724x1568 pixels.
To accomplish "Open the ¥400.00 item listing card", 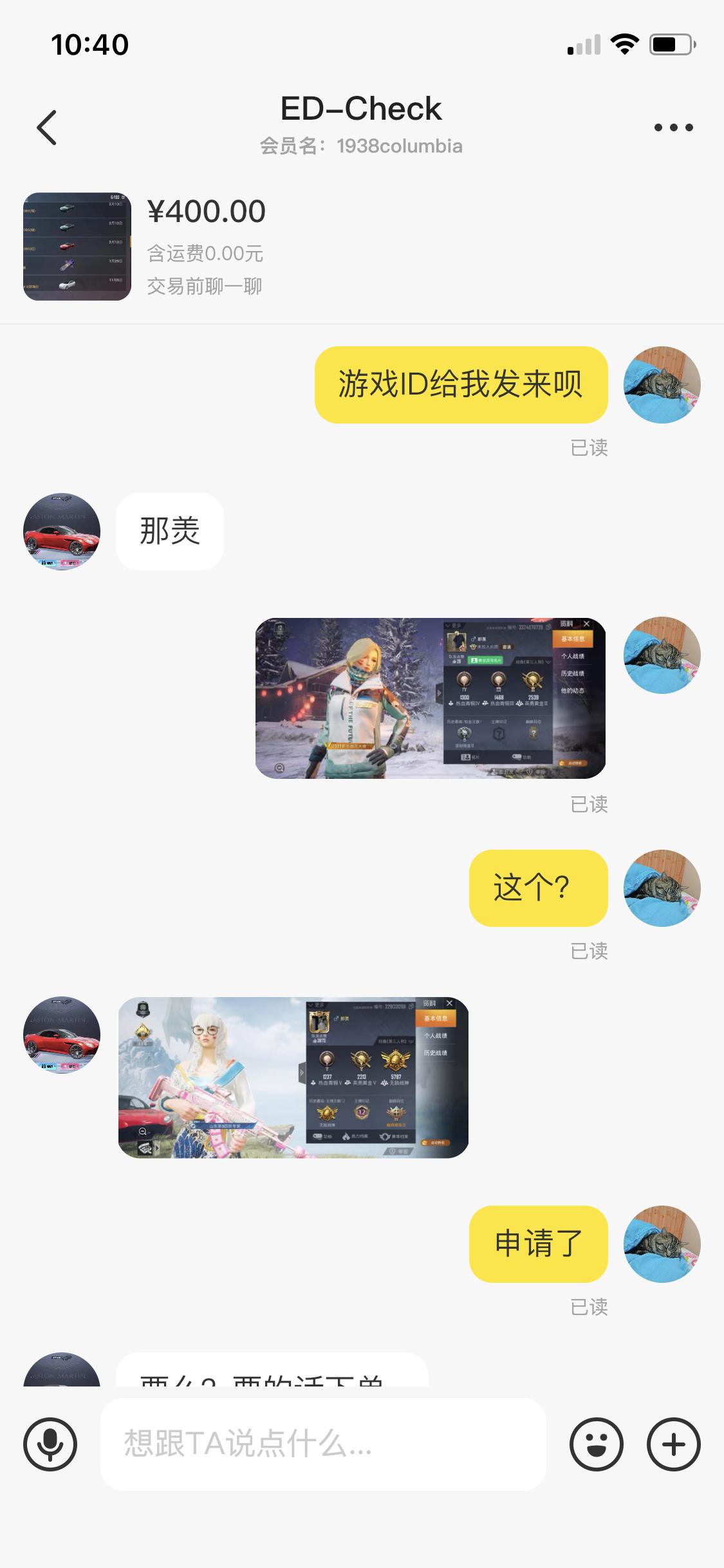I will pos(362,247).
